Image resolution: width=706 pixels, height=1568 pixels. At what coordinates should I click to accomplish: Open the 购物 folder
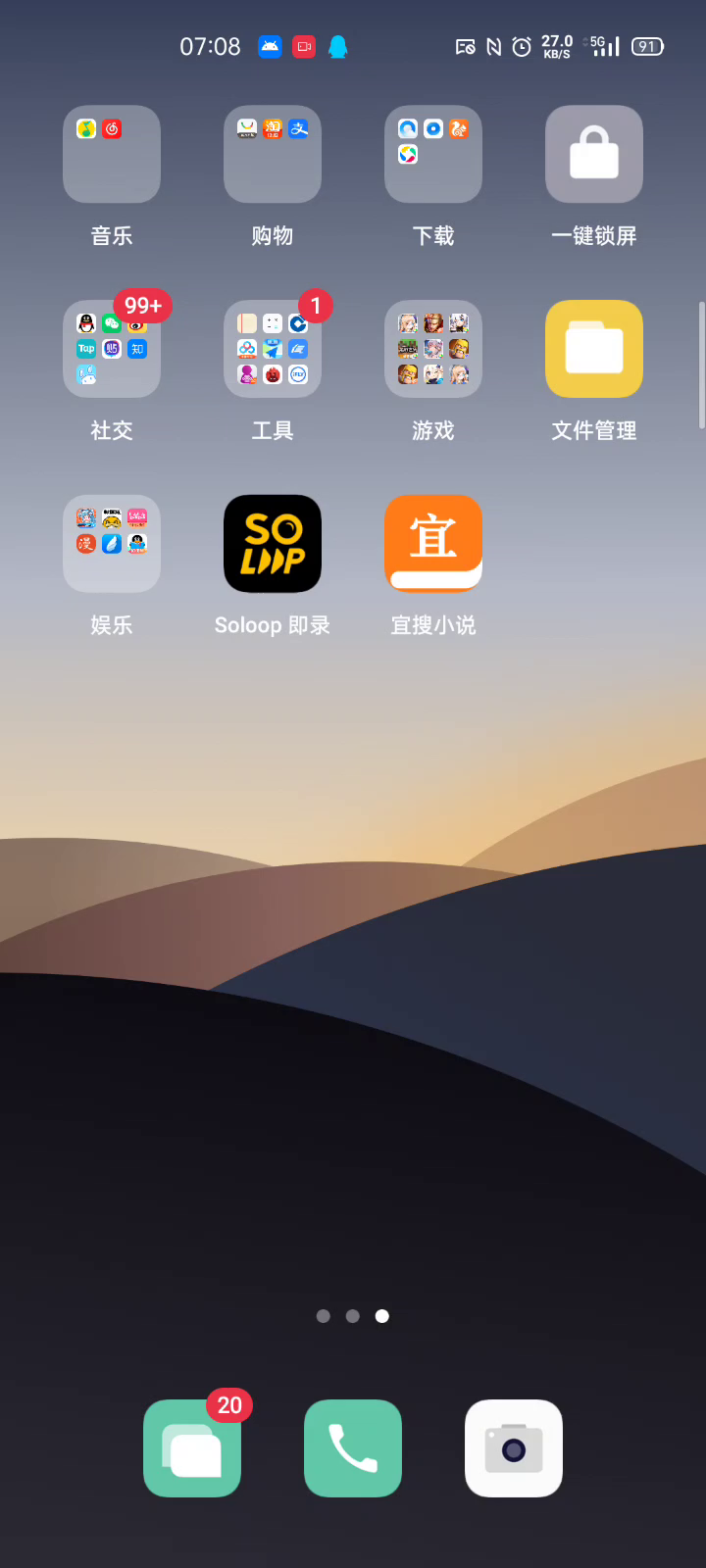(x=273, y=154)
